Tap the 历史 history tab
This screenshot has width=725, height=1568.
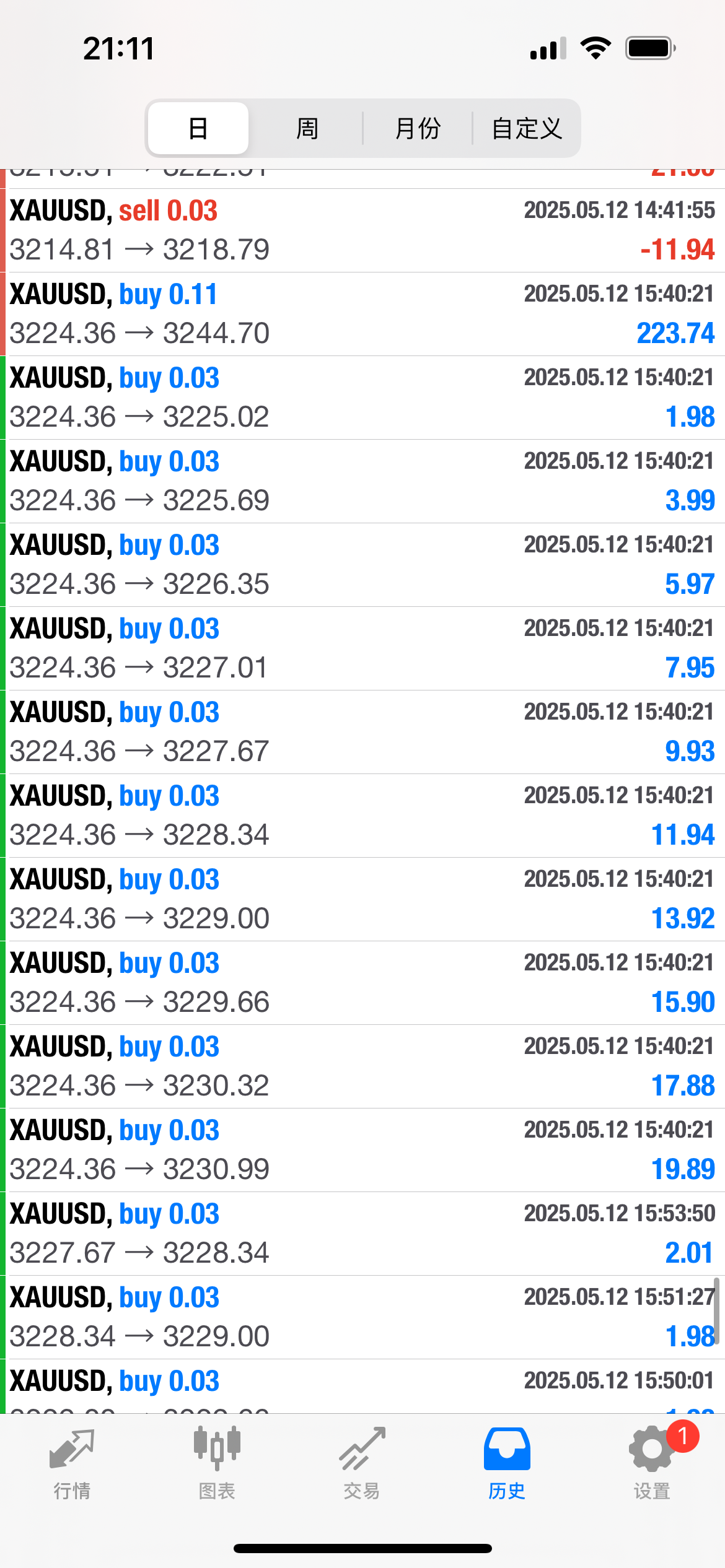tap(507, 1464)
